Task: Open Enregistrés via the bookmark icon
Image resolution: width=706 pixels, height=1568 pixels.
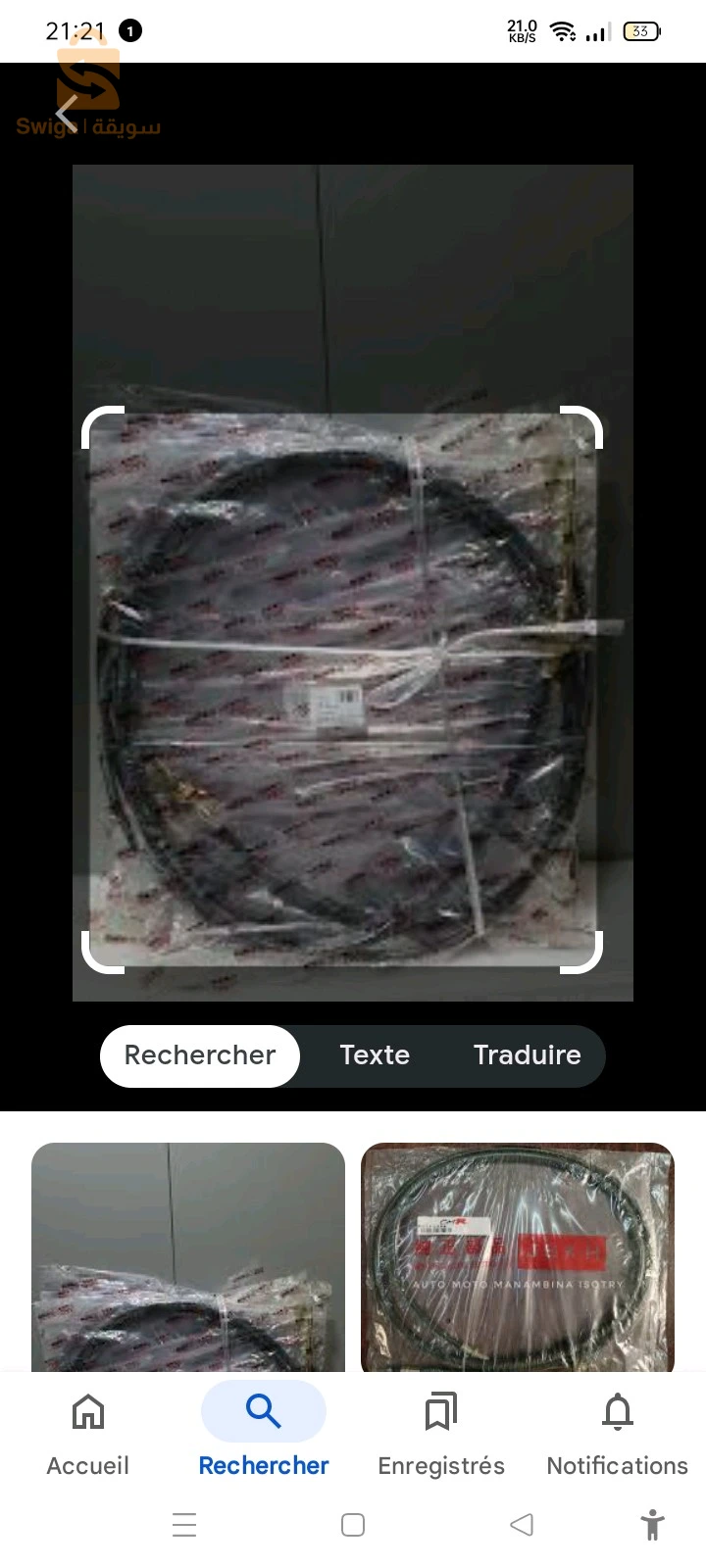Action: pos(439,1411)
